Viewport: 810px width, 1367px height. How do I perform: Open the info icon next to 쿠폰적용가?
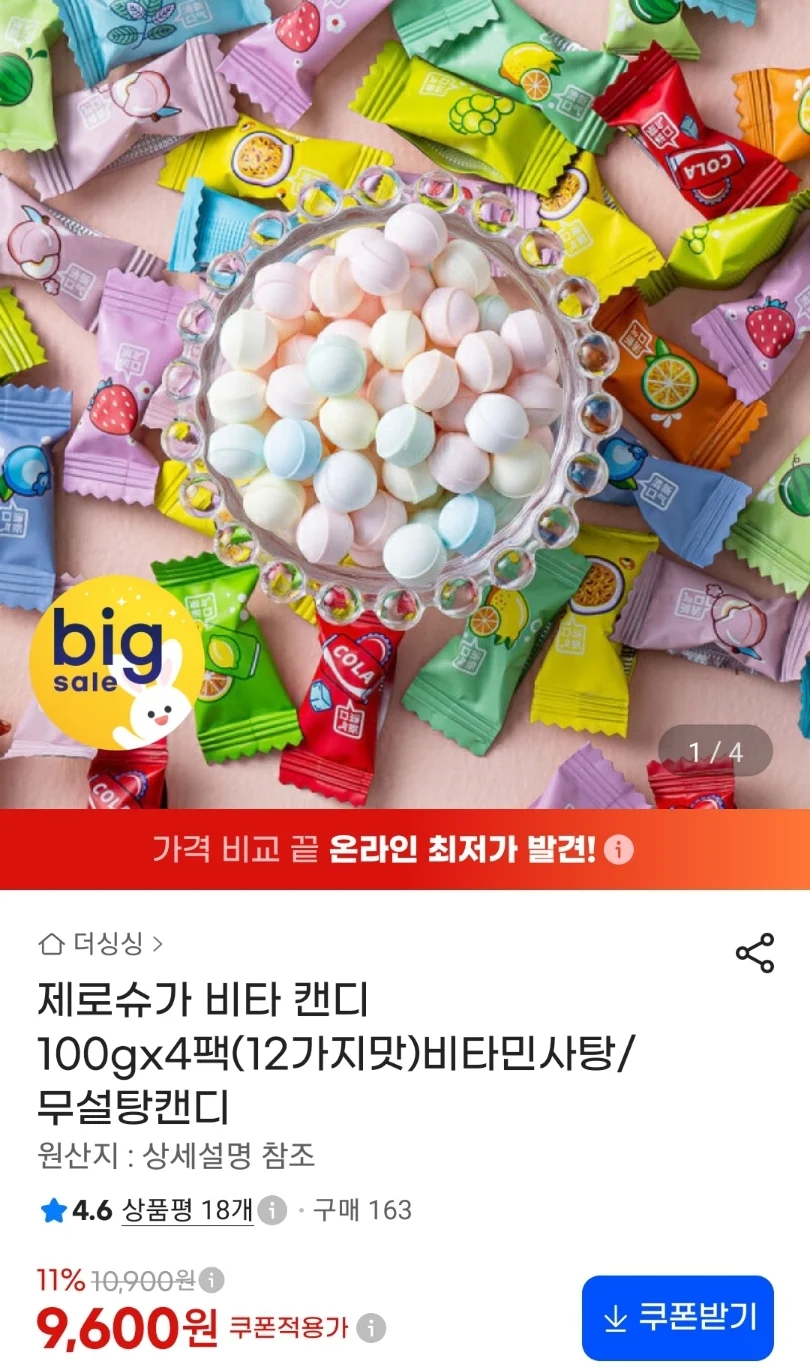click(x=371, y=1328)
